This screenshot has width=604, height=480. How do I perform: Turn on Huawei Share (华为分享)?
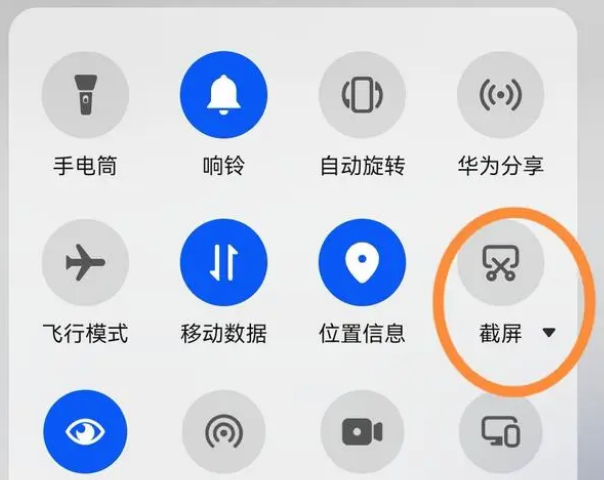(x=501, y=95)
